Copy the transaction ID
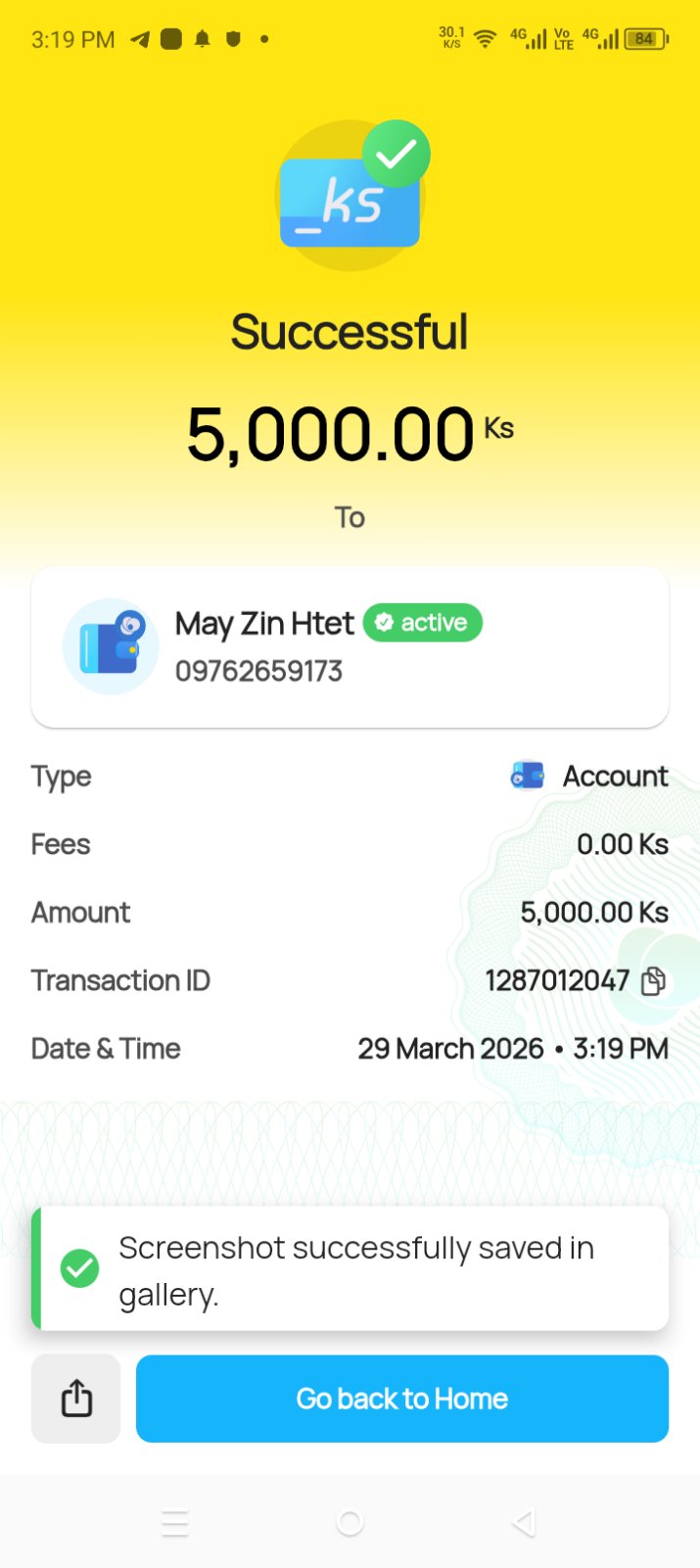700x1568 pixels. (653, 980)
